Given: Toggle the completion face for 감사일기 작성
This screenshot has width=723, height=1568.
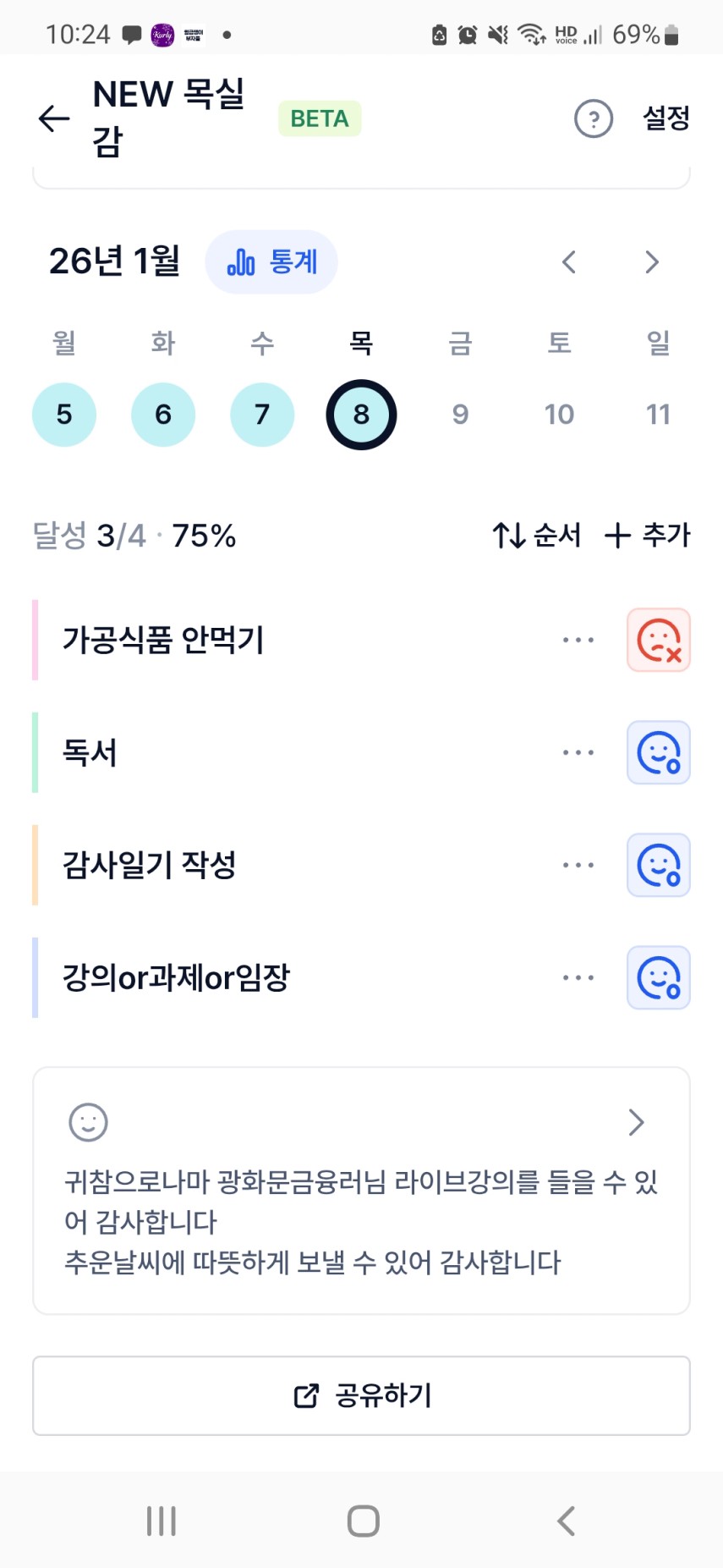Looking at the screenshot, I should [x=659, y=865].
